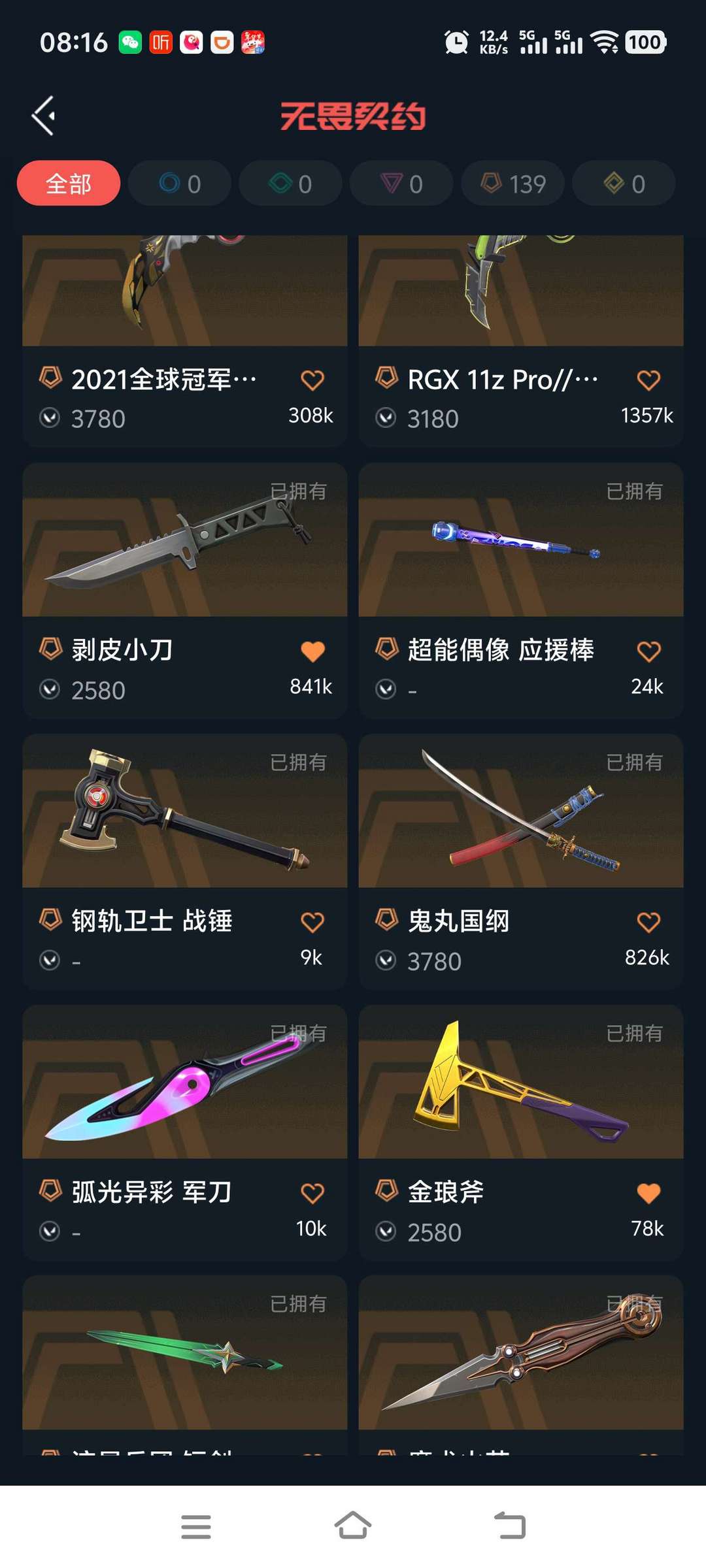The width and height of the screenshot is (706, 1568).
Task: Open the 金琅斧 axe card
Action: click(x=520, y=1082)
